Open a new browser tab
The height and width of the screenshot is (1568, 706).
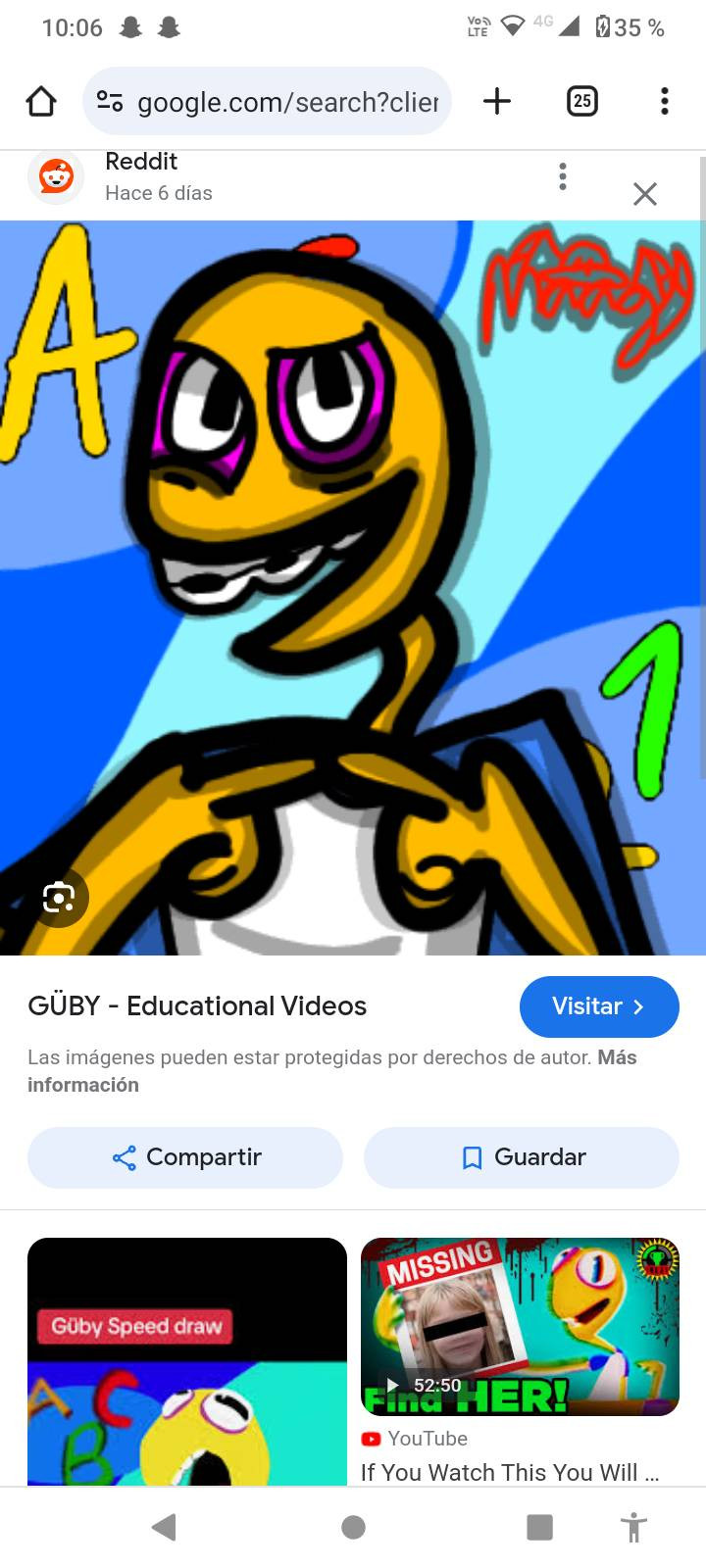(497, 101)
